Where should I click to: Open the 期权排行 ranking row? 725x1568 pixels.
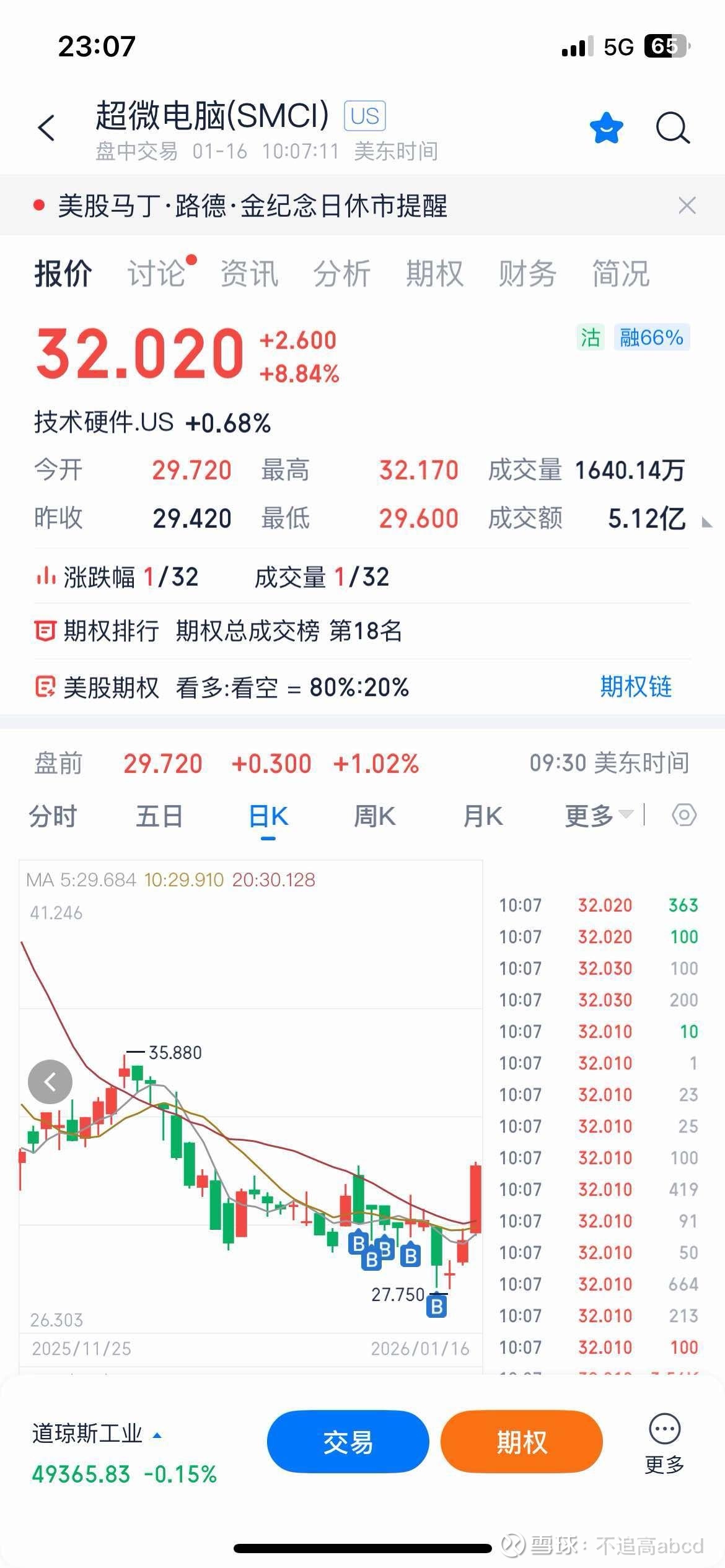click(217, 632)
